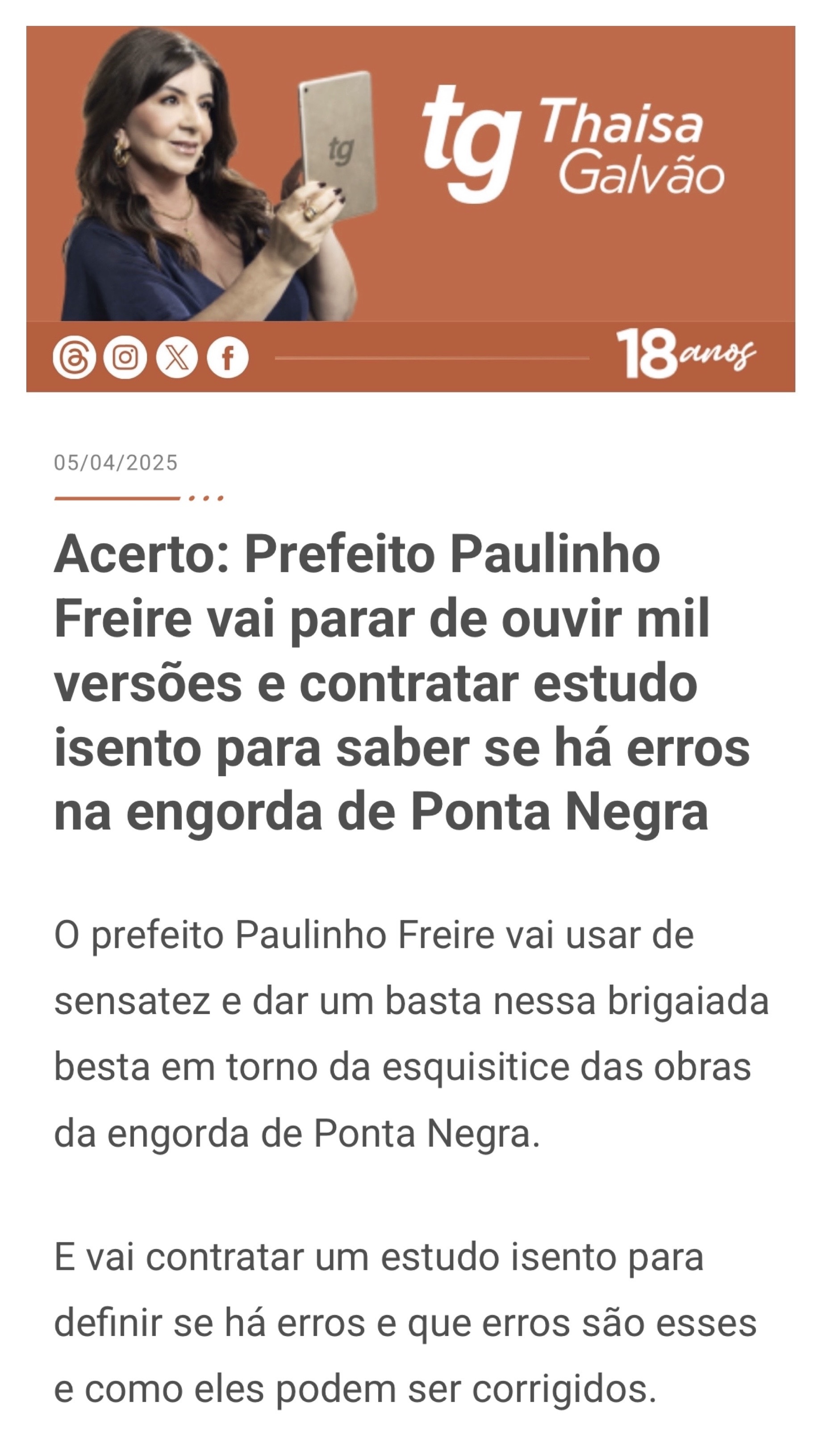Visit the X (Twitter) profile icon
814x1456 pixels.
tap(177, 357)
